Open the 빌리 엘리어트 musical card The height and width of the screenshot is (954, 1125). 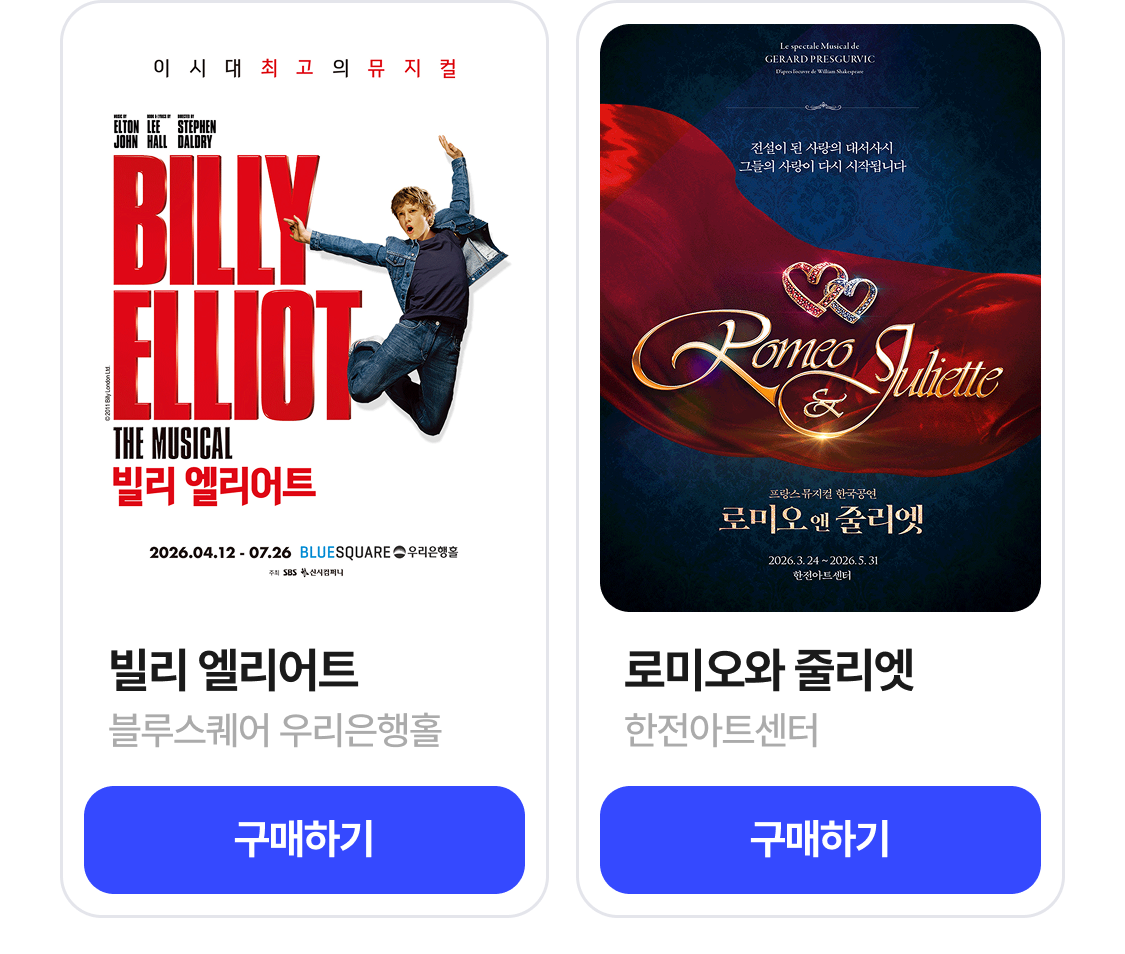pyautogui.click(x=304, y=320)
